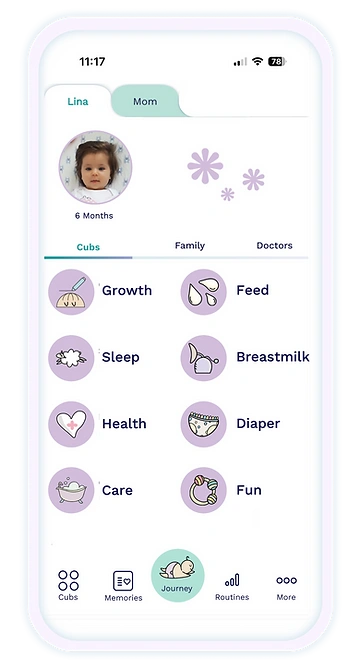Go to Cubs in bottom navigation
The image size is (361, 669).
click(x=68, y=585)
